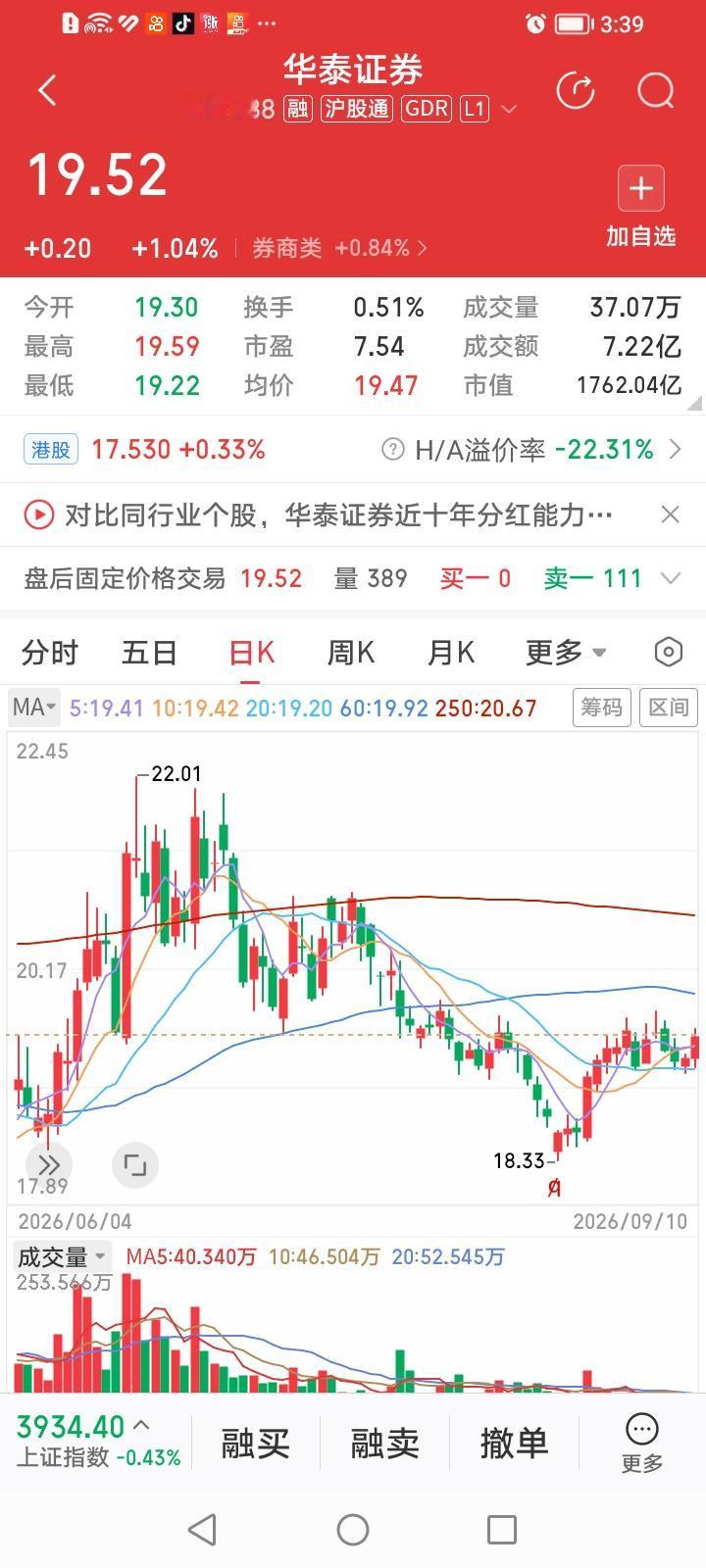Expand 盘后固定价格交易 details
The image size is (706, 1568).
670,578
